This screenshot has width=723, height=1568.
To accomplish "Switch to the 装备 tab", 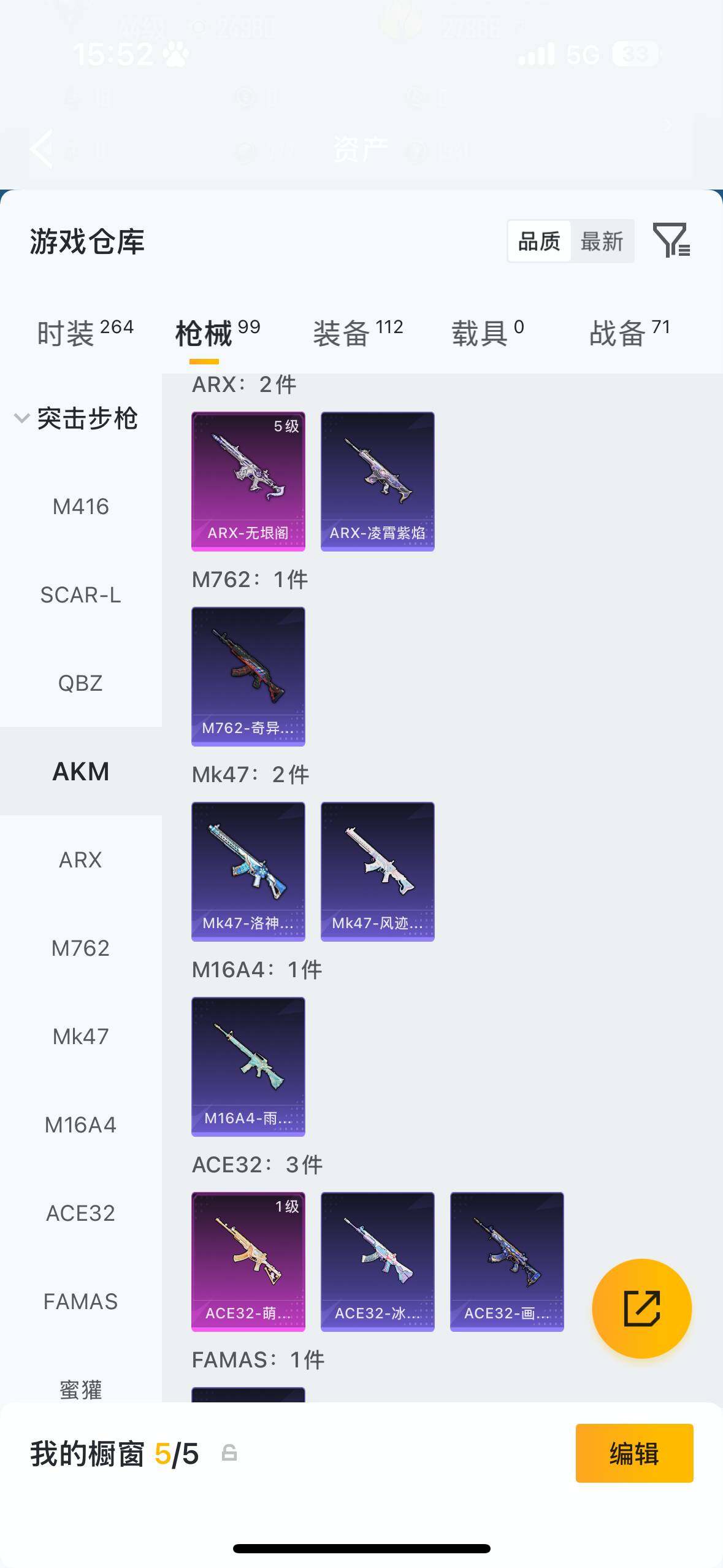I will 358,333.
